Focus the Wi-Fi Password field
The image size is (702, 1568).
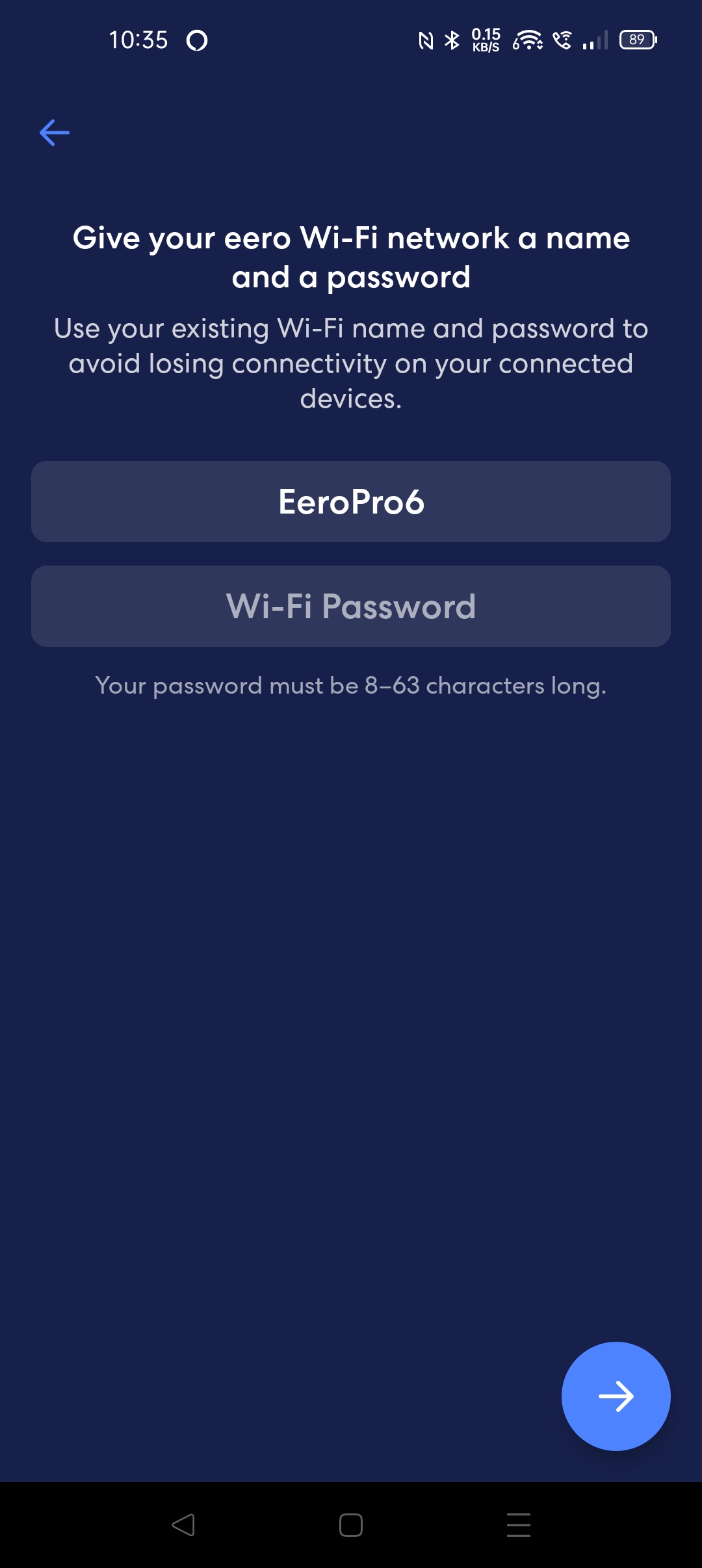(x=351, y=606)
